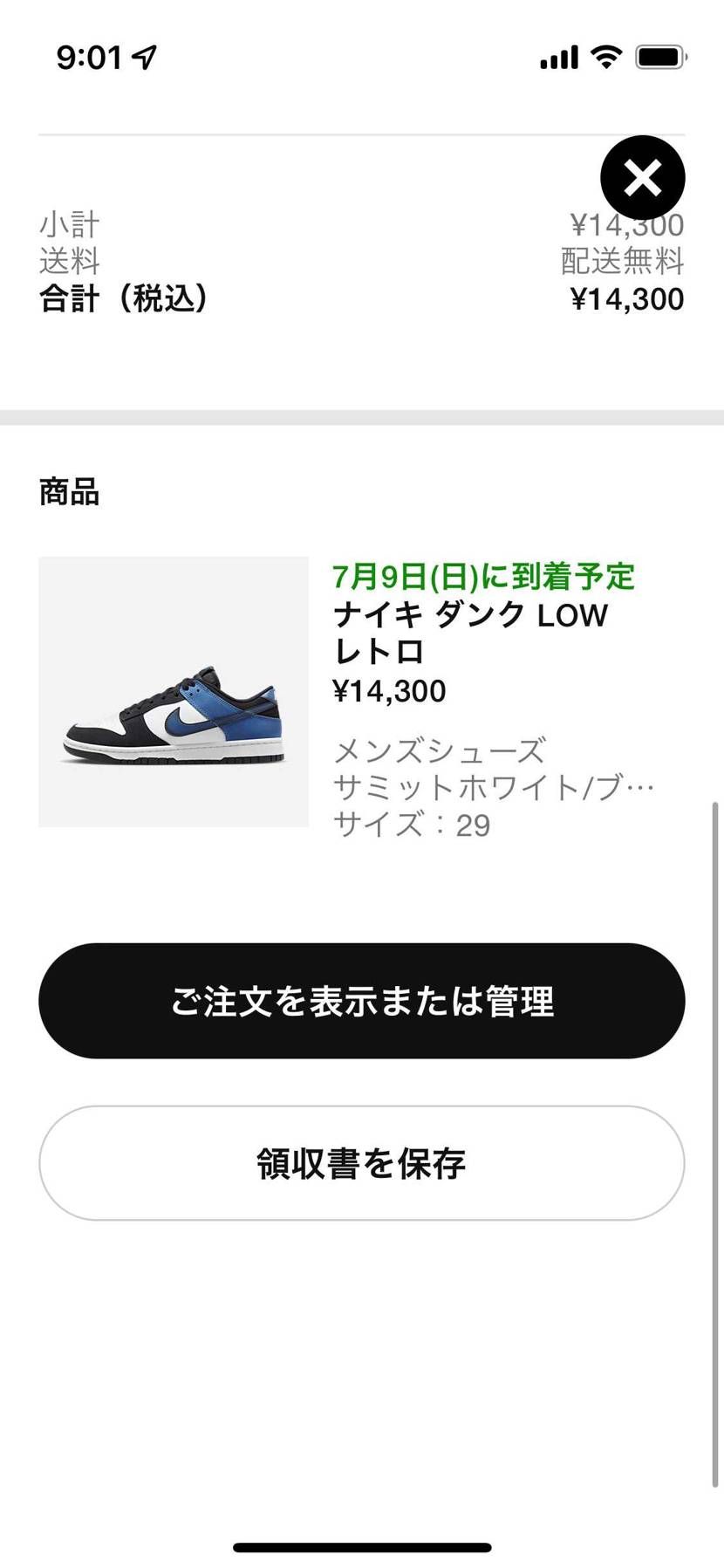
Task: Tap the product price ¥14,300
Action: click(389, 689)
